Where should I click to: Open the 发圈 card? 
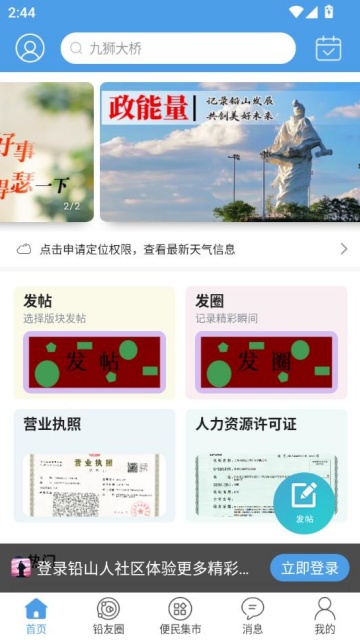(x=267, y=342)
